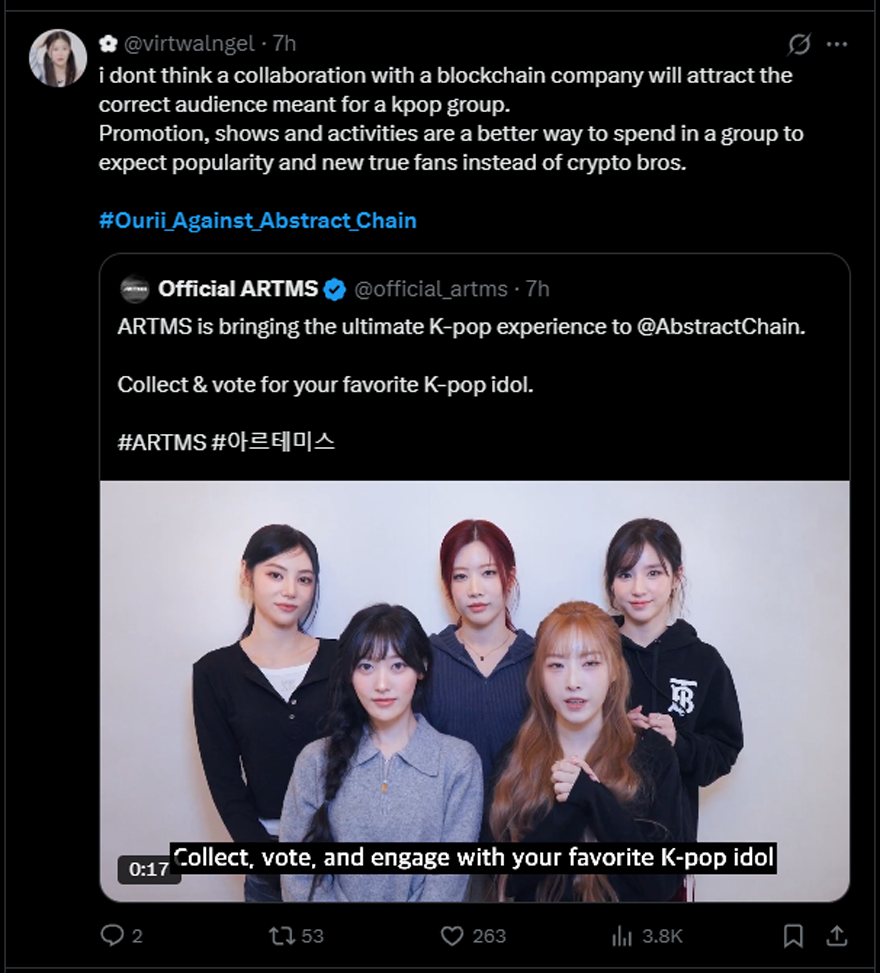Bookmark this post
Viewport: 880px width, 973px height.
(x=793, y=935)
